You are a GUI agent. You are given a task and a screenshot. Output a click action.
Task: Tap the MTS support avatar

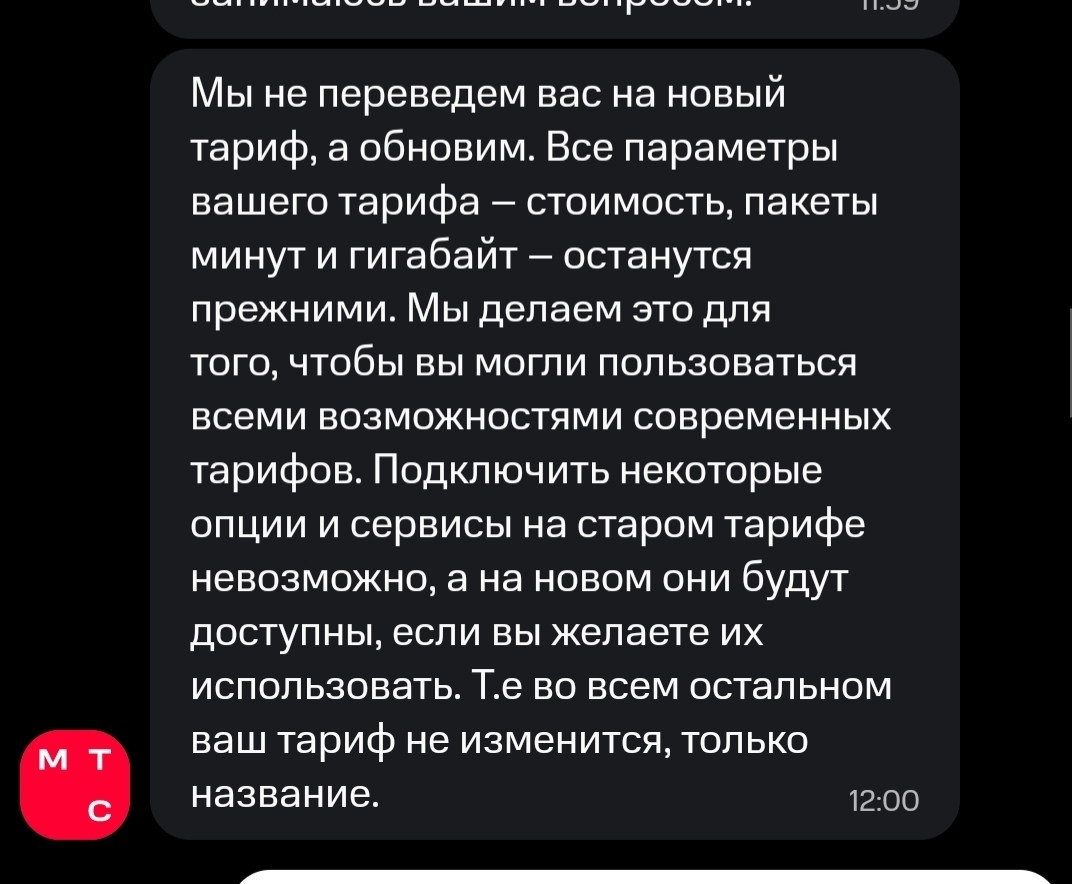(x=75, y=785)
